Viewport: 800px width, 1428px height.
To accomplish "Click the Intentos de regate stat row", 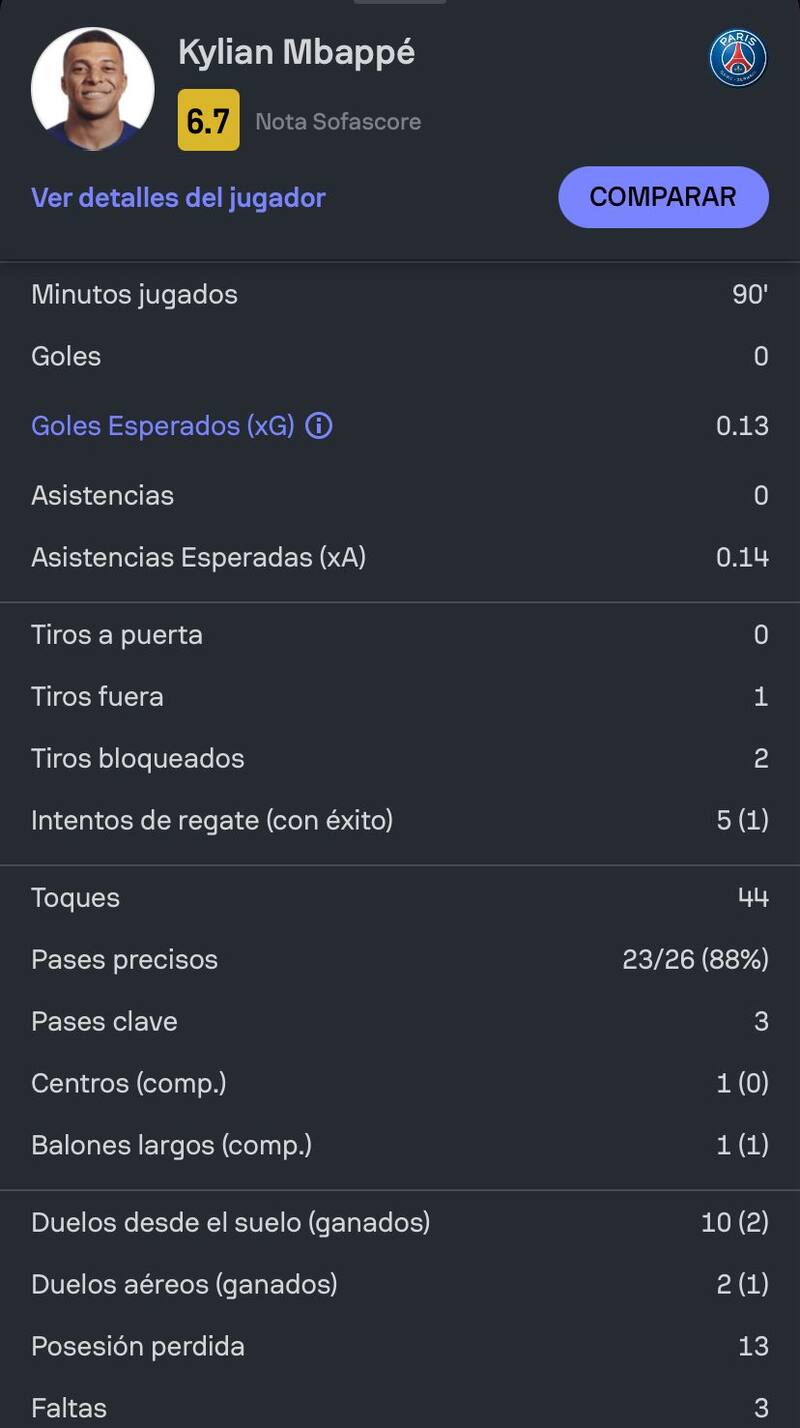I will pos(400,820).
